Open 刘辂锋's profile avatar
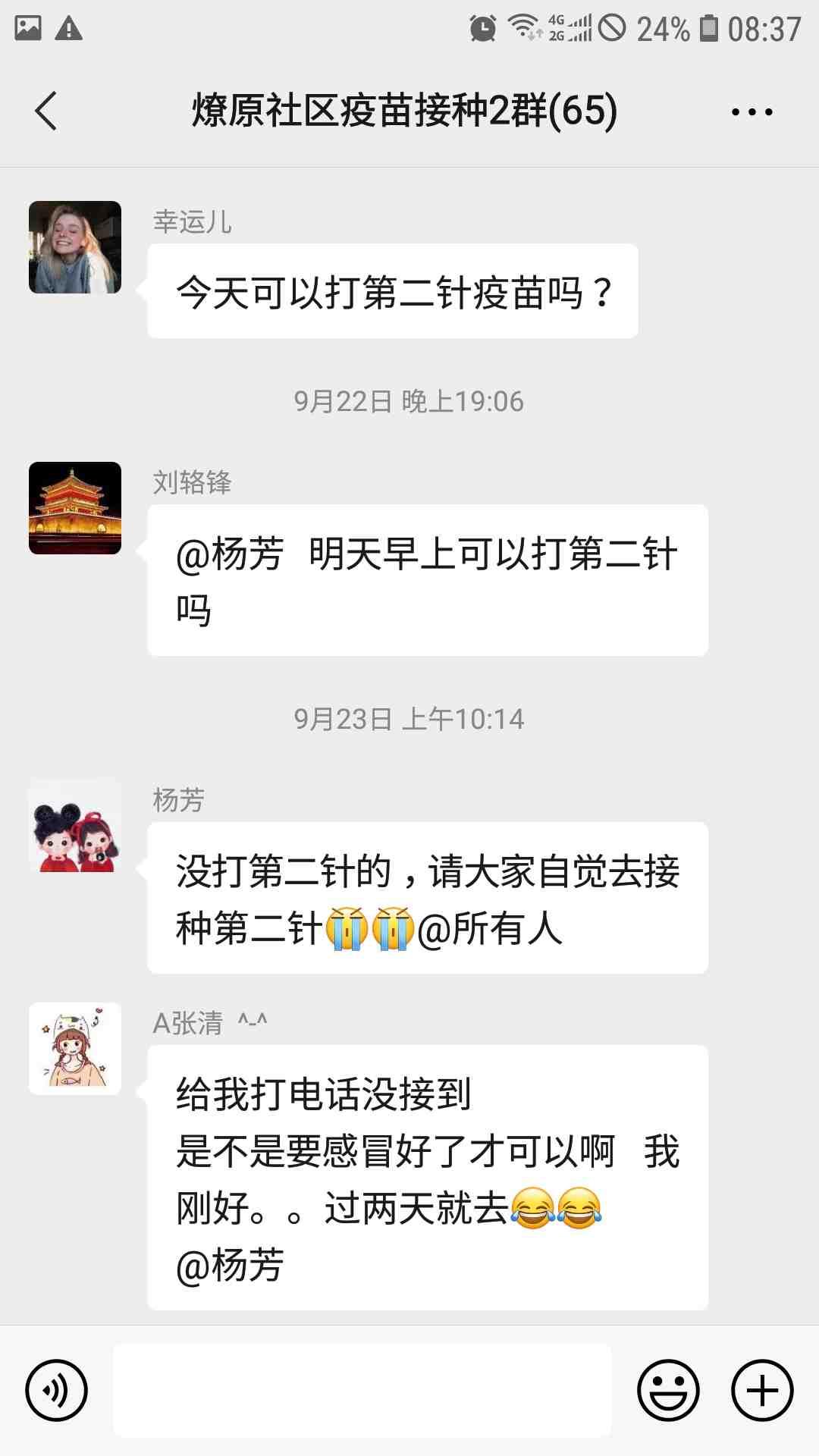Screen dimensions: 819x1456 click(x=75, y=508)
